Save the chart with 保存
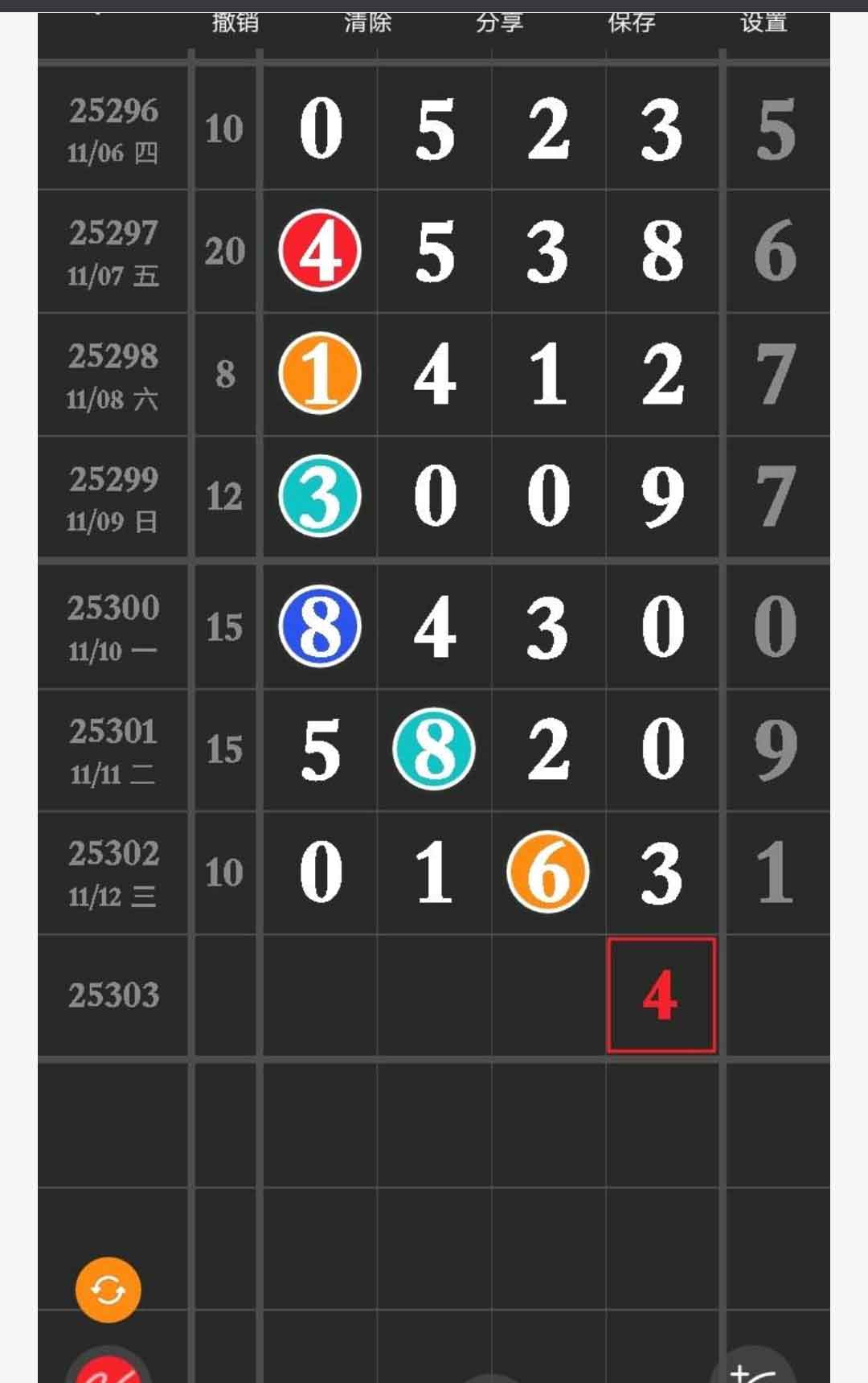Viewport: 868px width, 1383px height. click(632, 23)
